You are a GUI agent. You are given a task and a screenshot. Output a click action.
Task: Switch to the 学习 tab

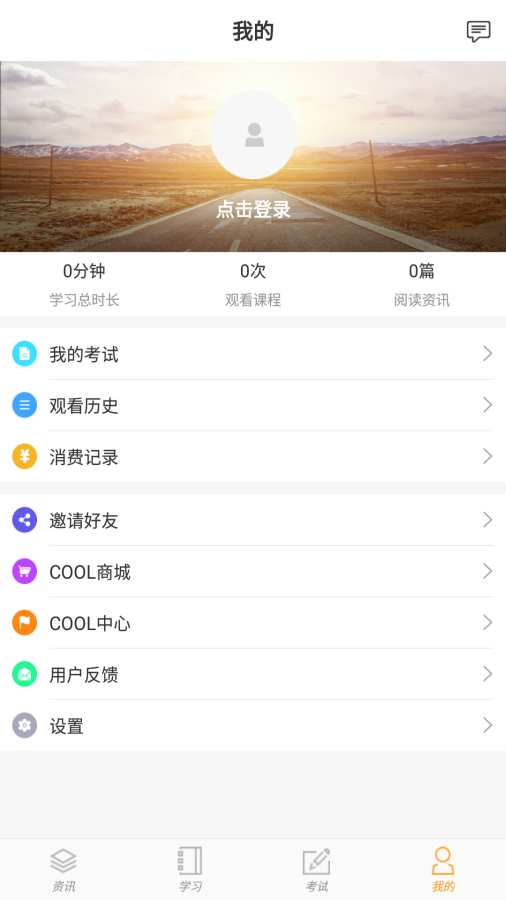point(190,870)
